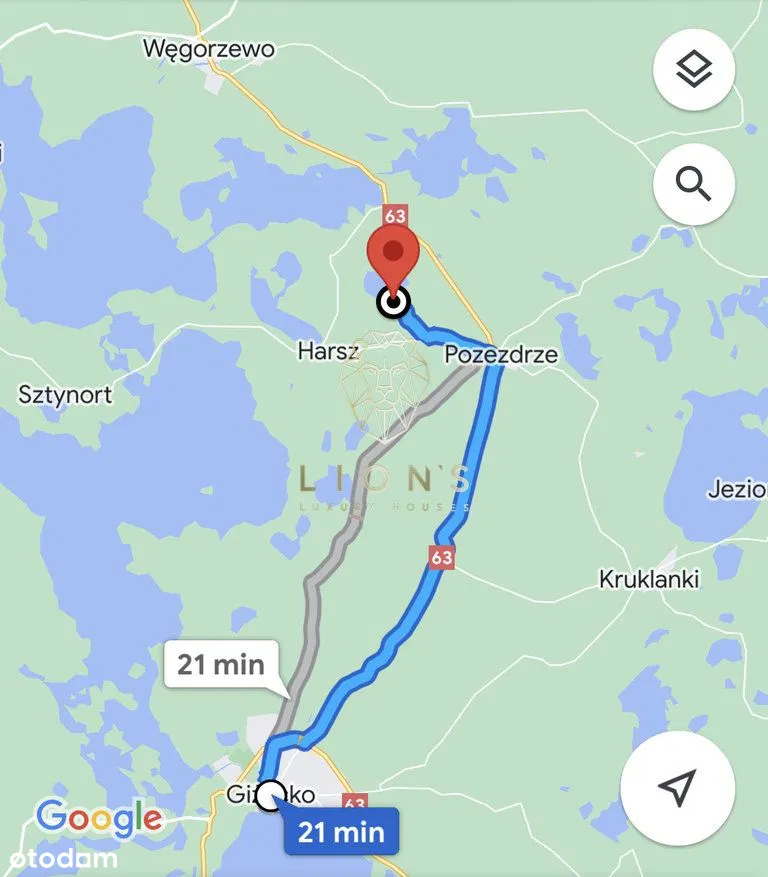Tap the search magnifier button
768x877 pixels.
point(693,184)
